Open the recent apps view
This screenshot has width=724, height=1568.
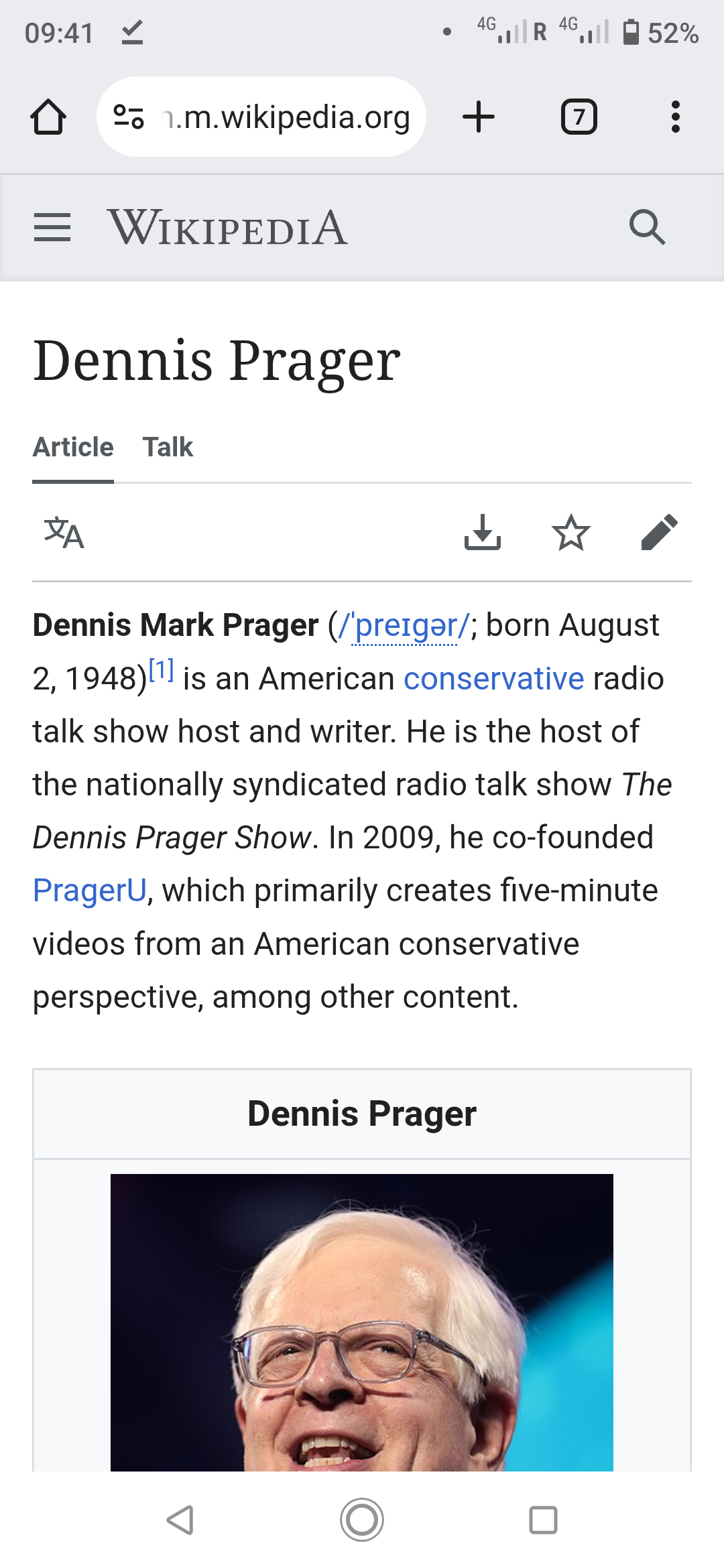tap(543, 1520)
